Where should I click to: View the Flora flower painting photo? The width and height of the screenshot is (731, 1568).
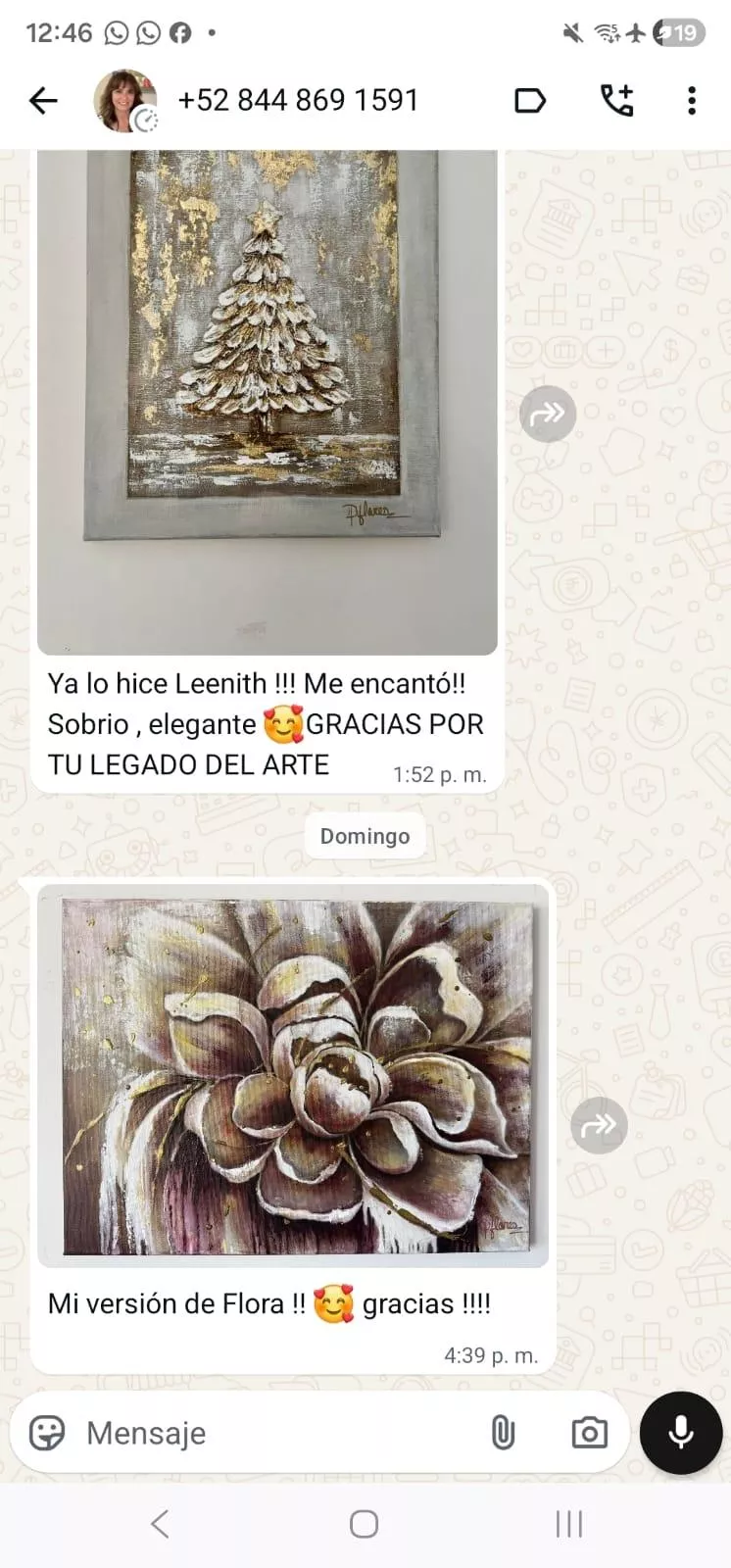click(293, 1075)
